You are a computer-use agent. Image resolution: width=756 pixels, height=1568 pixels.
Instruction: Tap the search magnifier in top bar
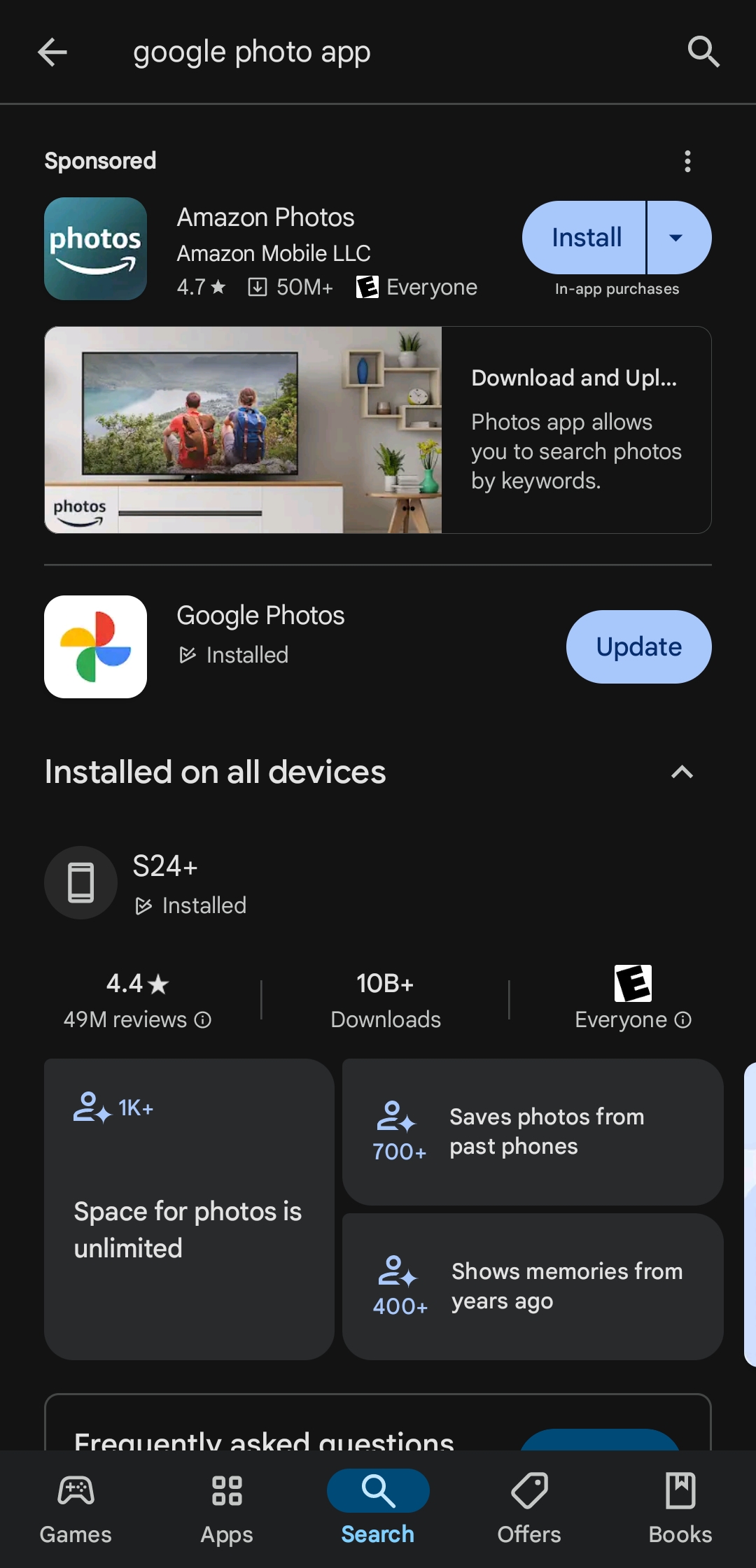point(703,52)
